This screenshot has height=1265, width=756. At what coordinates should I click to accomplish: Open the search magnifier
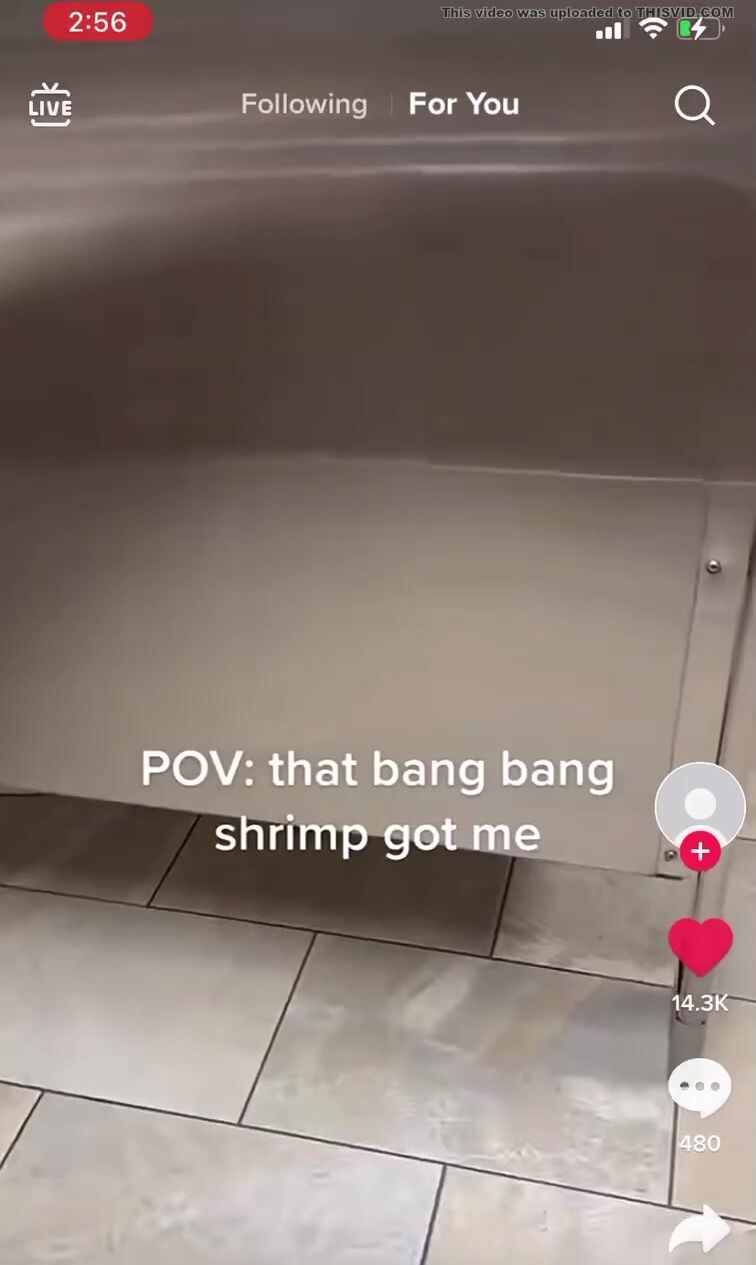point(694,105)
